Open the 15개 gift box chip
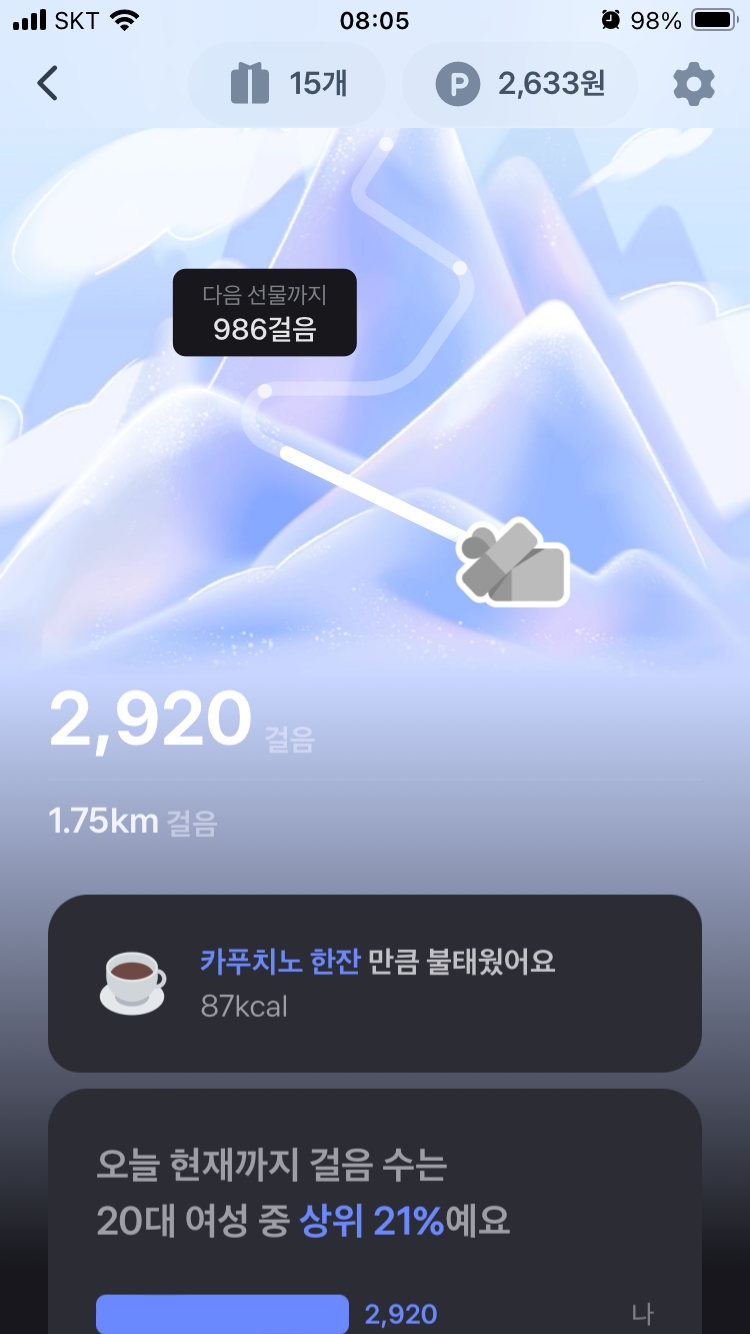 [x=288, y=84]
